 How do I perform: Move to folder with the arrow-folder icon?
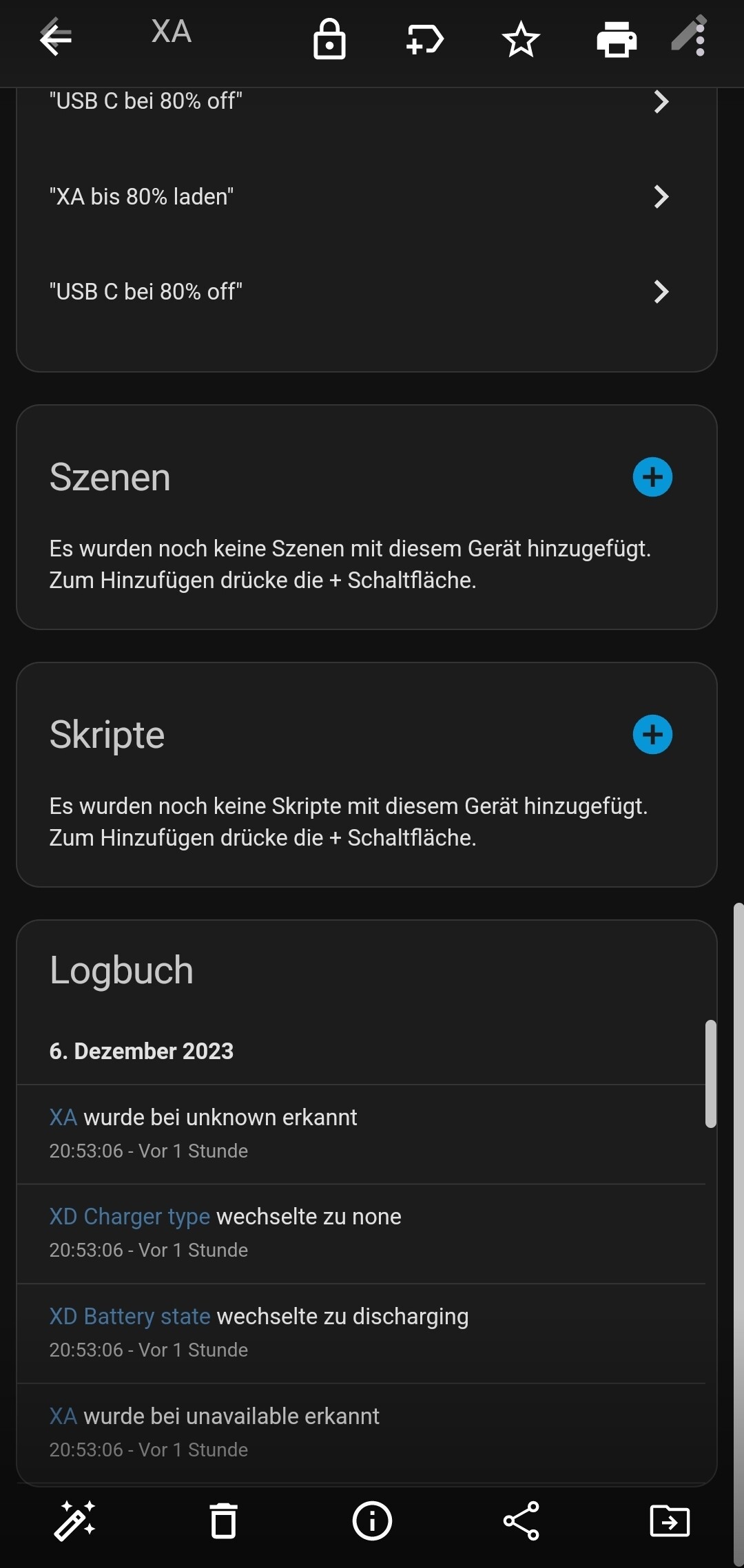tap(670, 1520)
